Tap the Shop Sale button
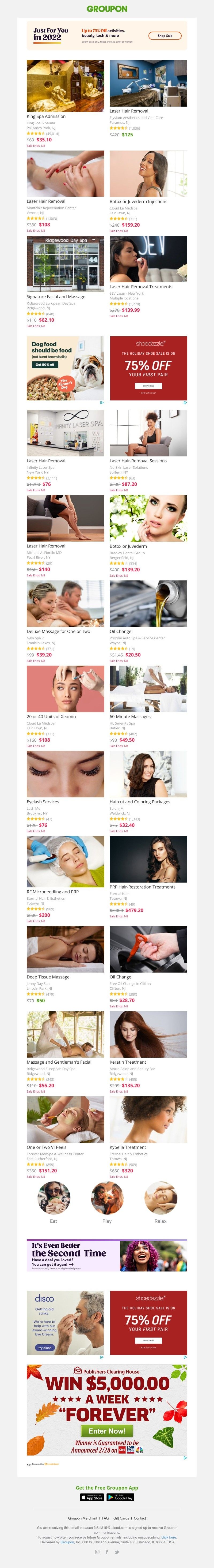This screenshot has width=214, height=1568. (165, 36)
